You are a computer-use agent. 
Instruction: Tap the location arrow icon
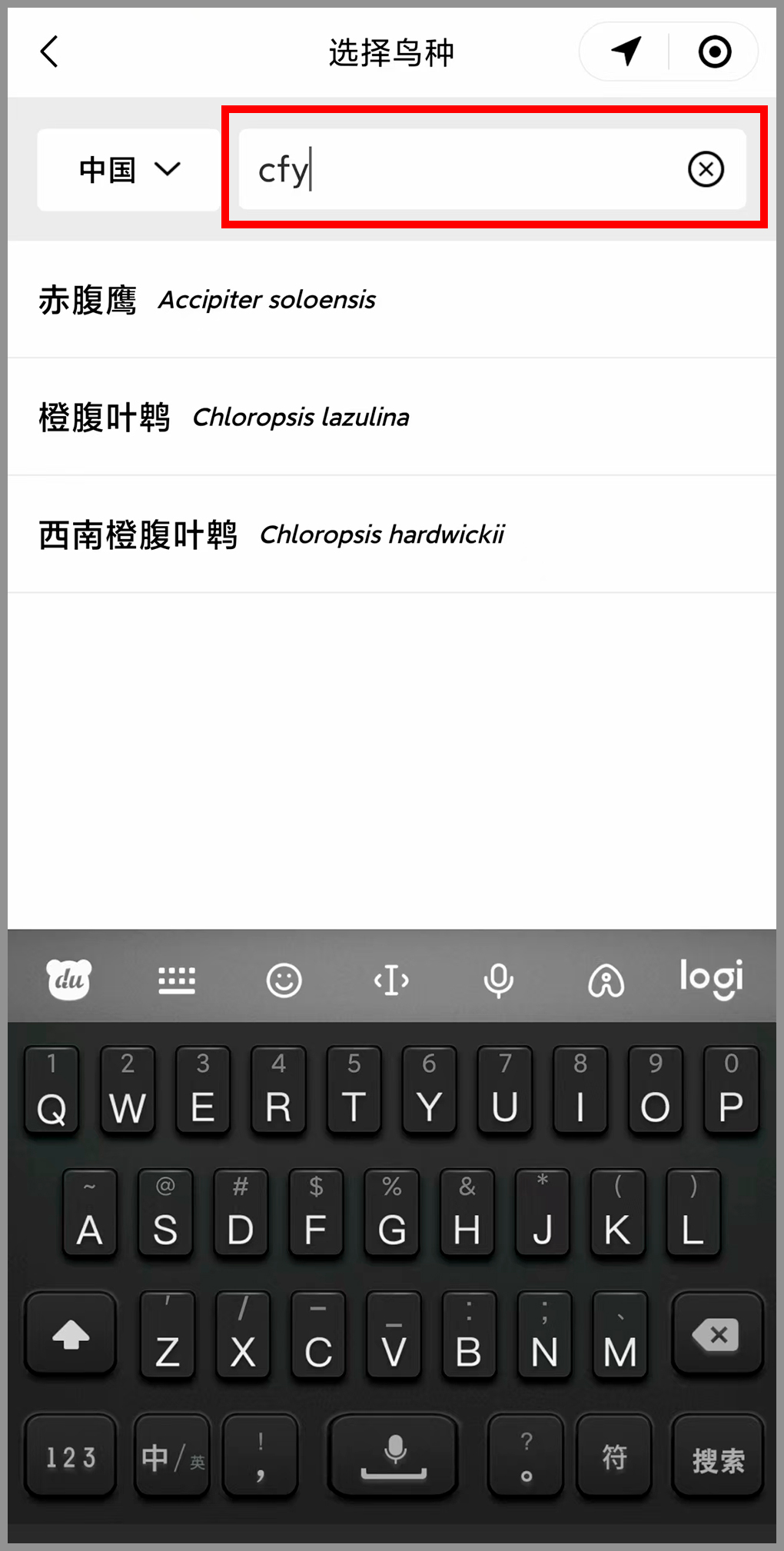tap(626, 52)
